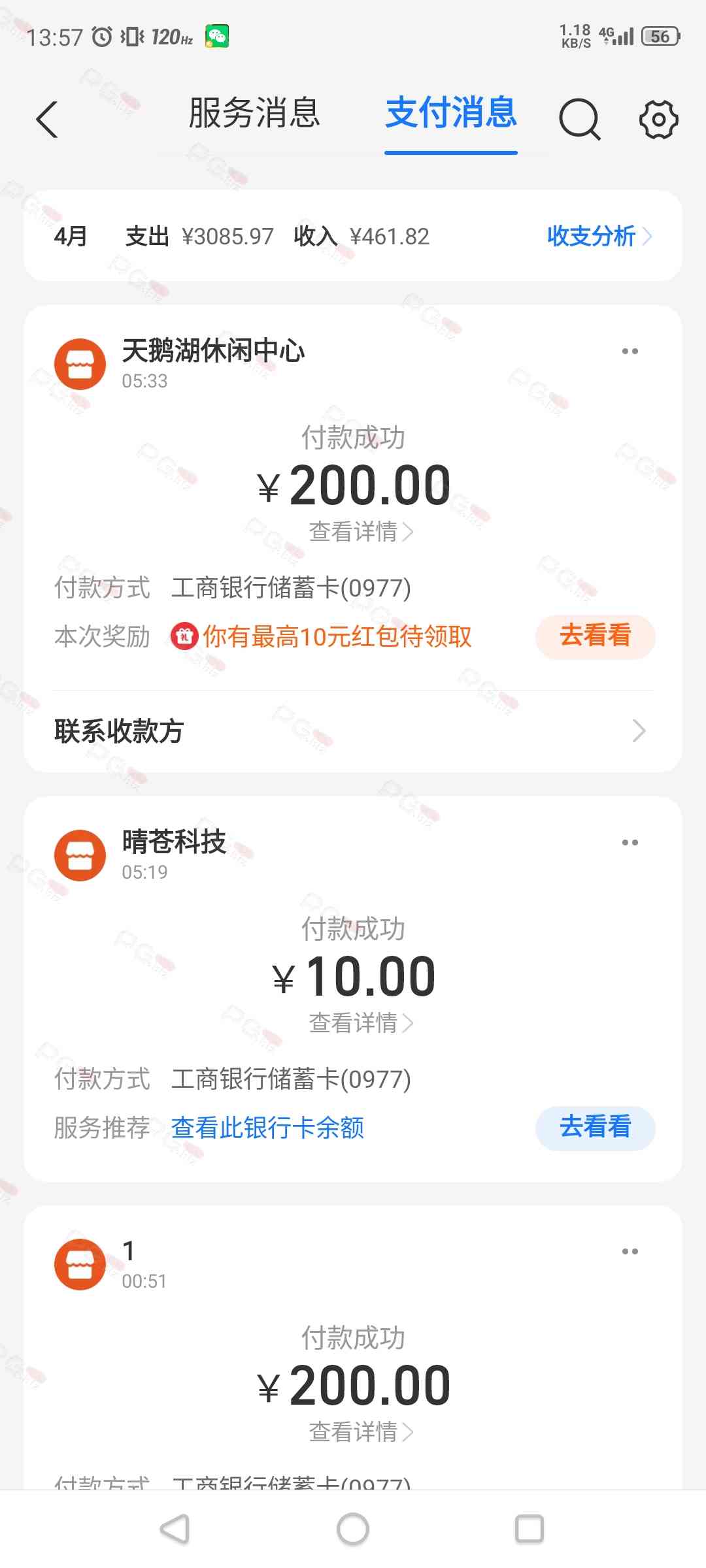Screen dimensions: 706x1568
Task: Tap 去看看 for the red packet reward
Action: click(x=595, y=636)
